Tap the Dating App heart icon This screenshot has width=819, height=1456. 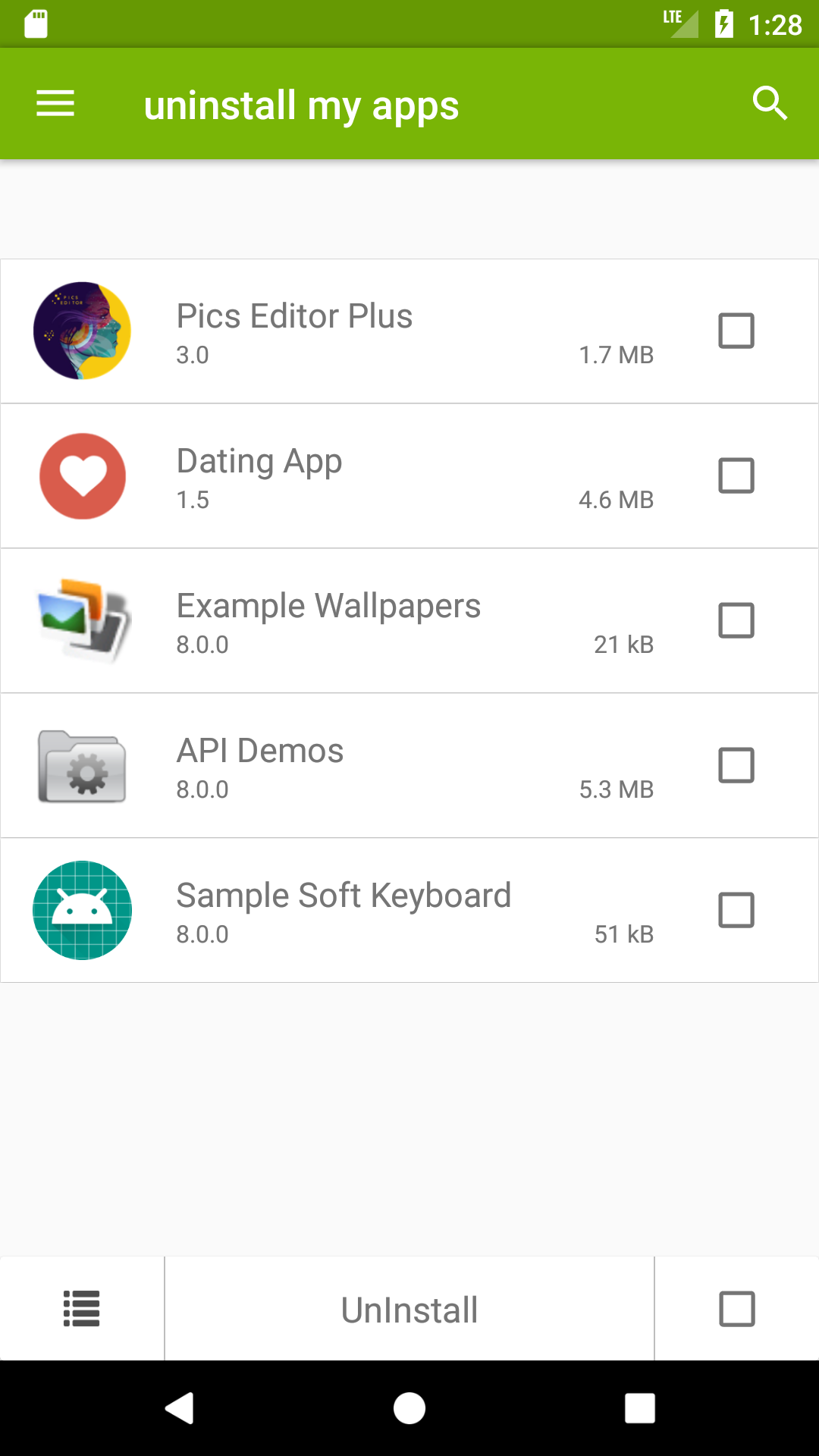(x=82, y=475)
